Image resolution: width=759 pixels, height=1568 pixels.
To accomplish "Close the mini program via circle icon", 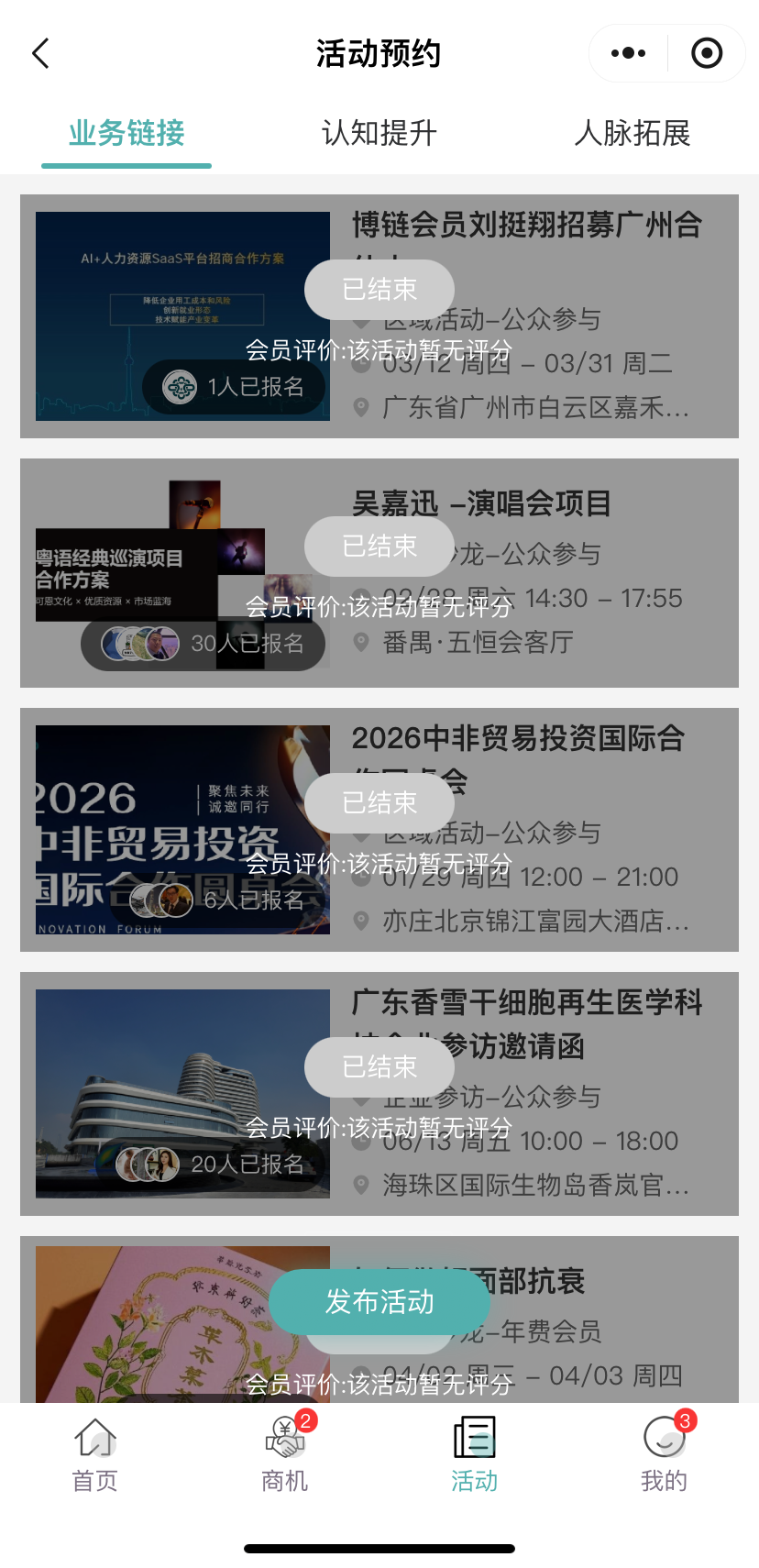I will (x=706, y=53).
